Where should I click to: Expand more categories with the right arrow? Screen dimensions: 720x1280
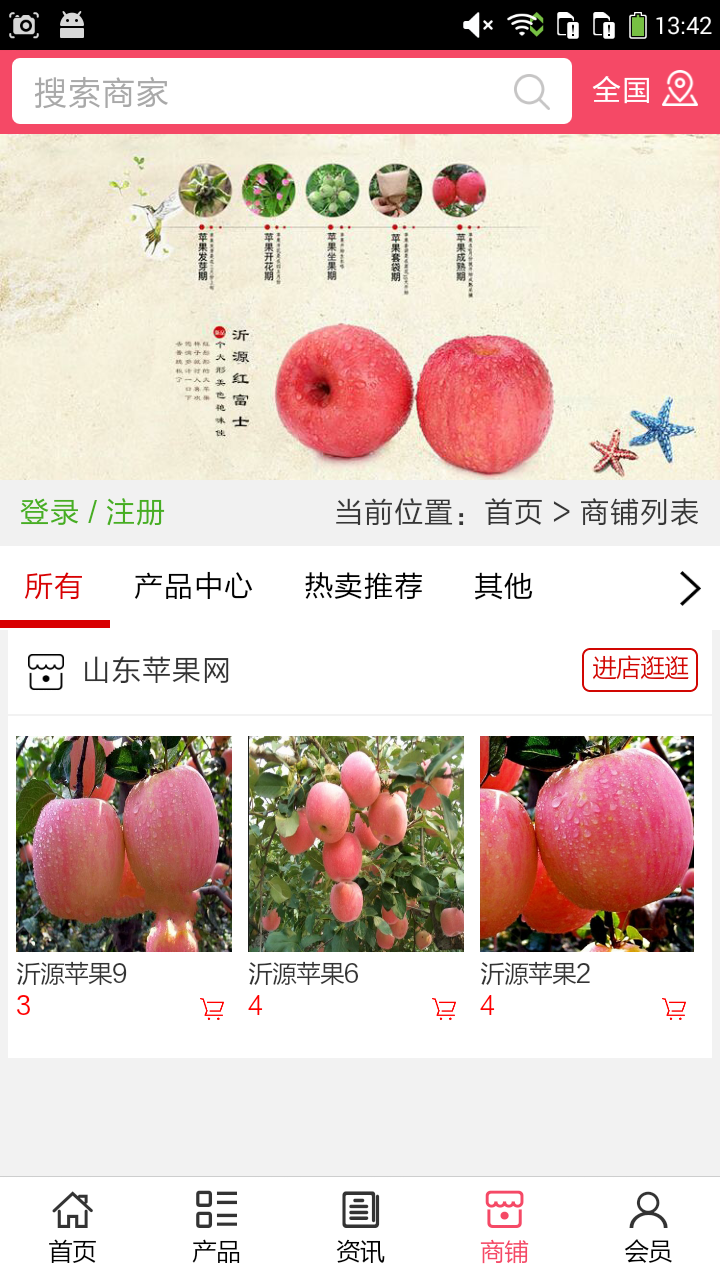click(689, 589)
